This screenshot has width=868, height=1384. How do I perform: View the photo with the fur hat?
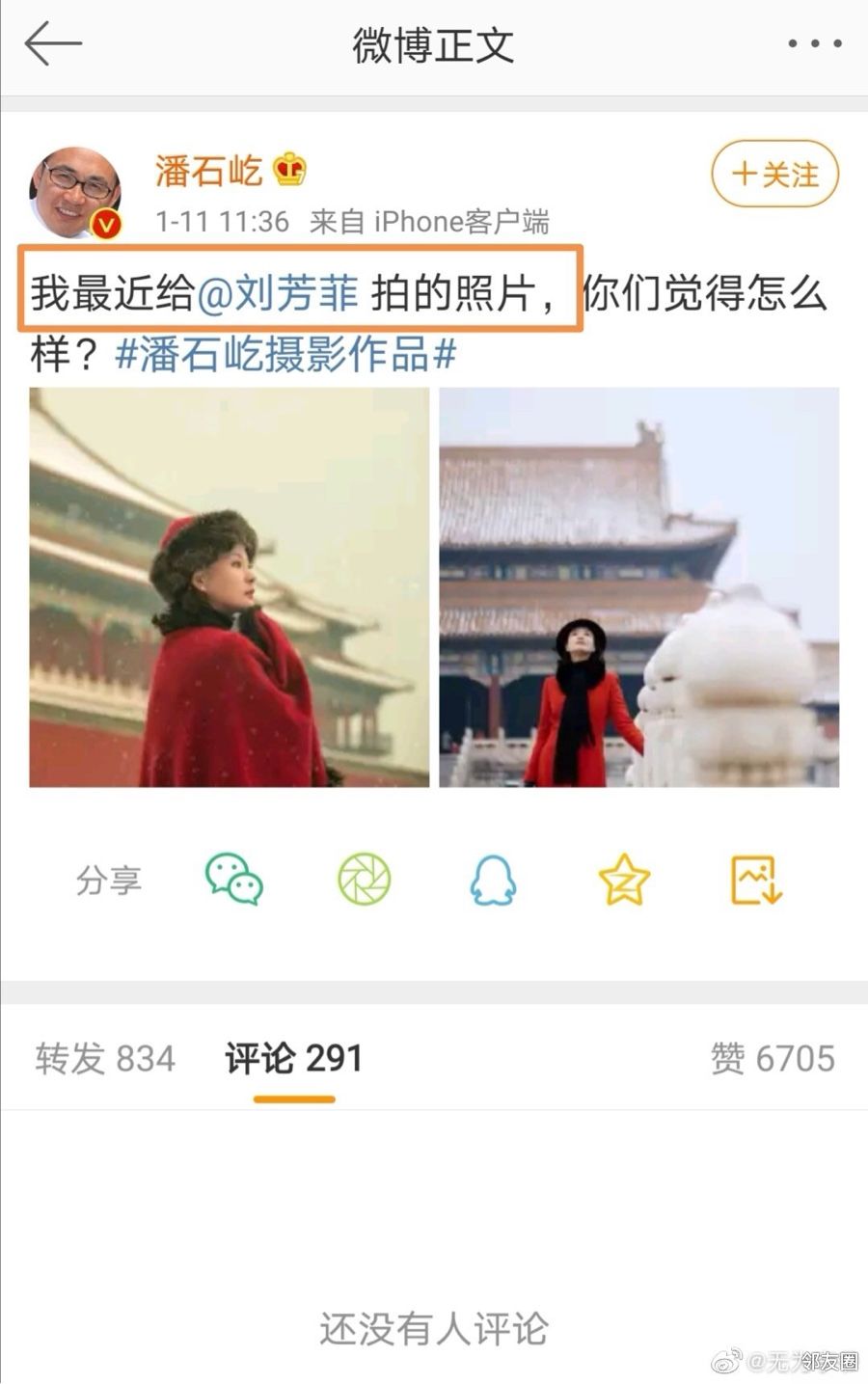pos(230,587)
